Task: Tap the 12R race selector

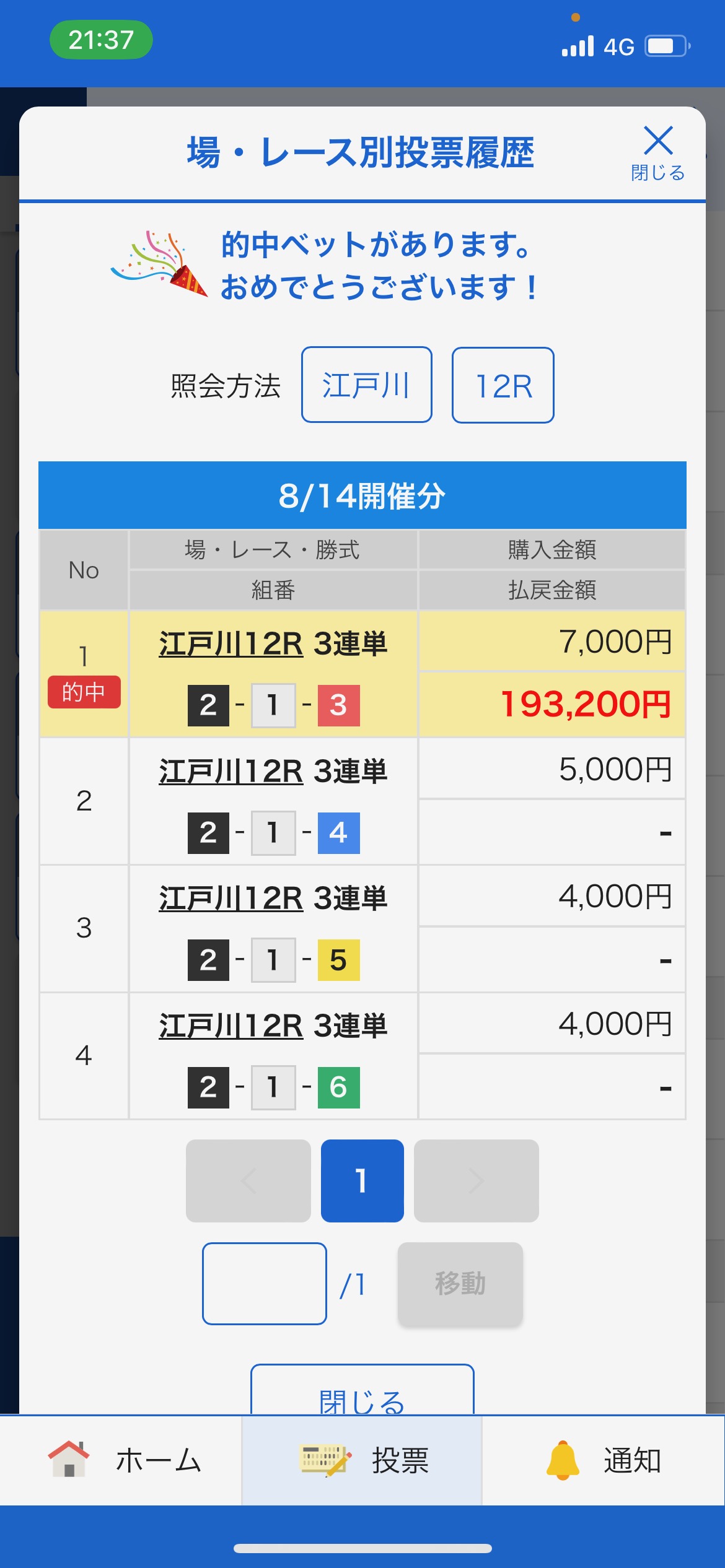Action: [503, 385]
